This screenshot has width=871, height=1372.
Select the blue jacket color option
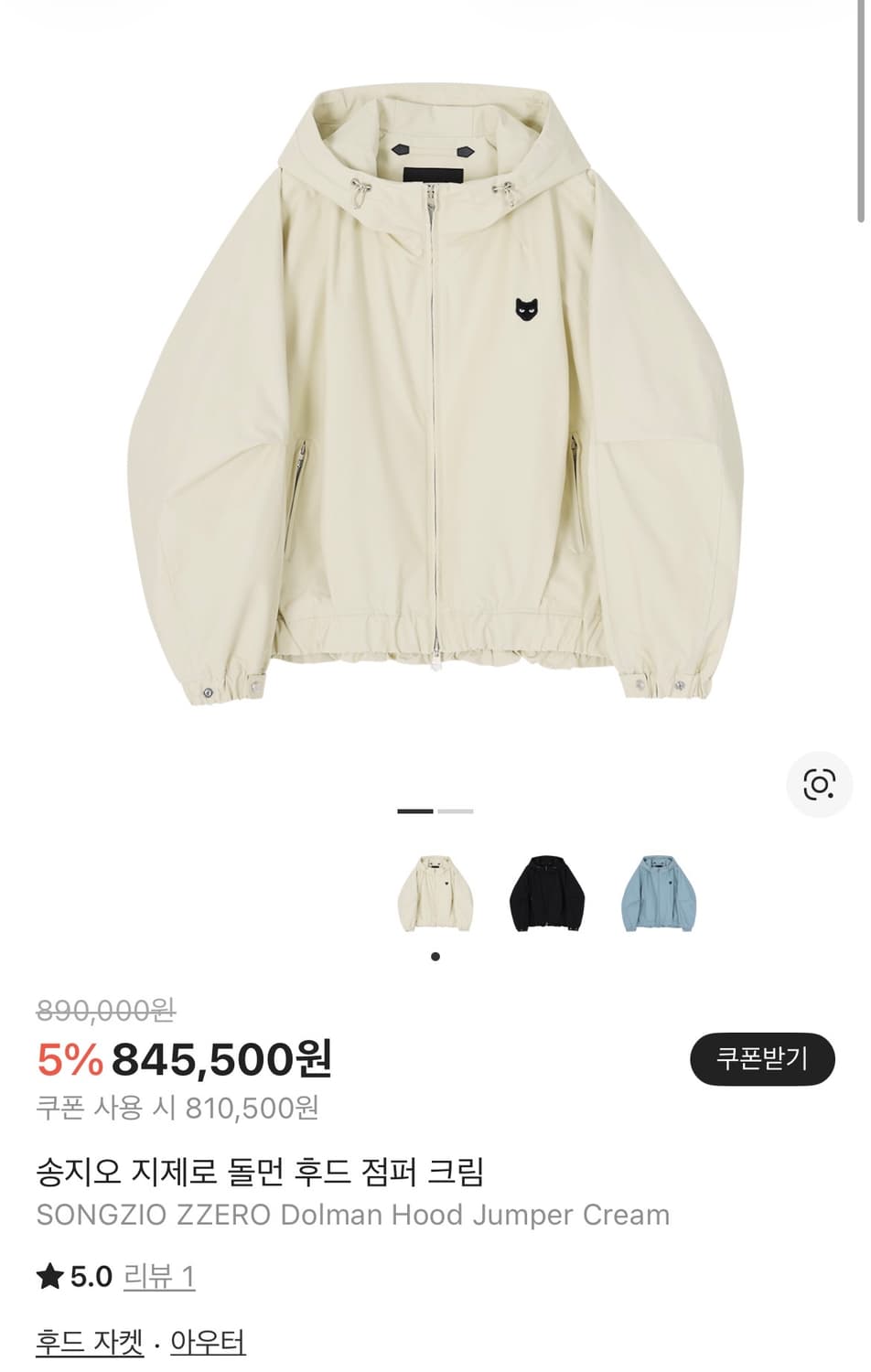(655, 892)
